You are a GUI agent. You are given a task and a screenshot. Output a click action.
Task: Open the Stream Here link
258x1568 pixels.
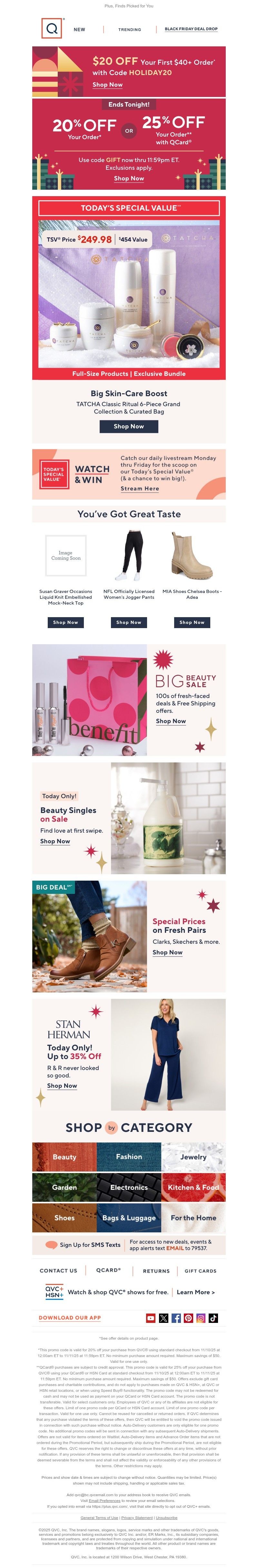click(140, 488)
